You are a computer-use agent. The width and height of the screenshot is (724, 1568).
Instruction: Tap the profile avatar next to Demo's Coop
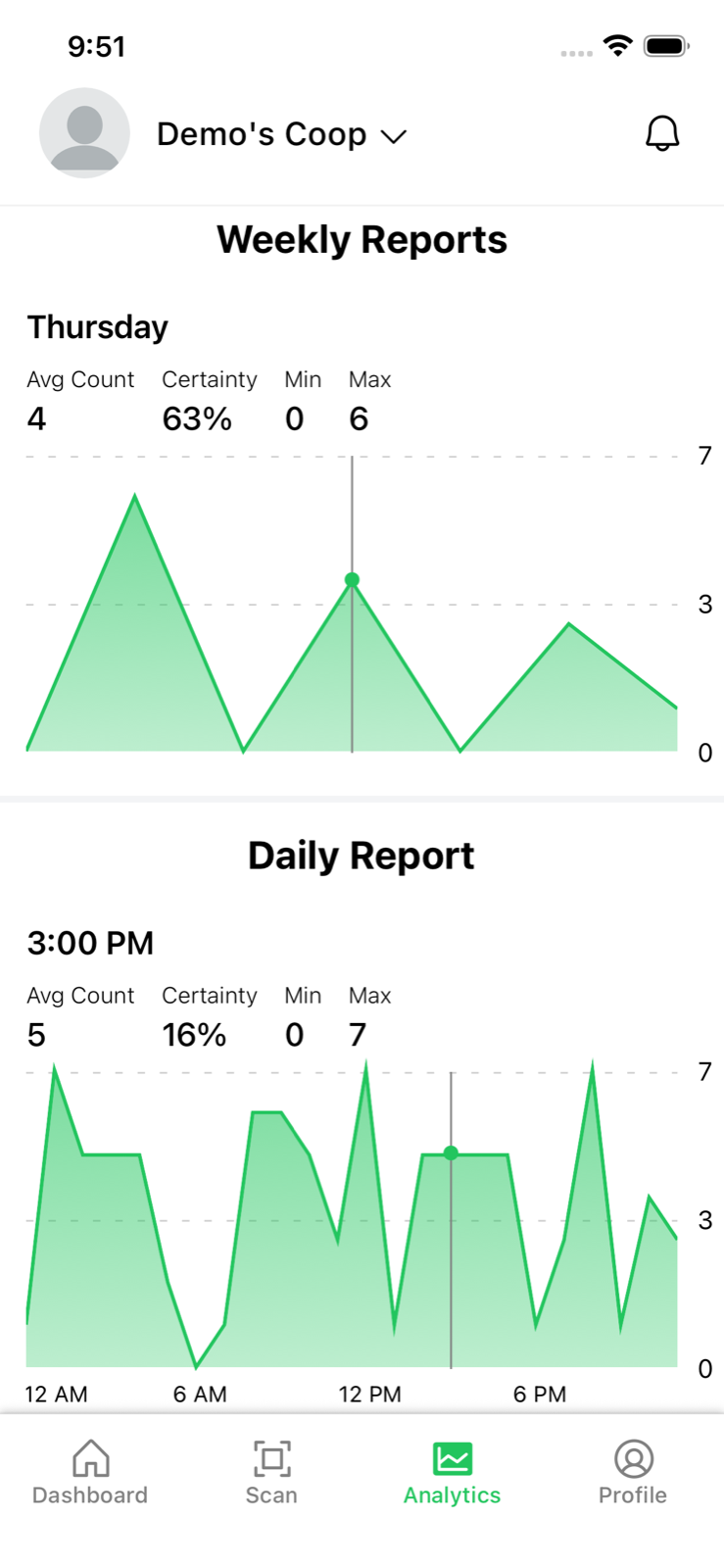84,133
